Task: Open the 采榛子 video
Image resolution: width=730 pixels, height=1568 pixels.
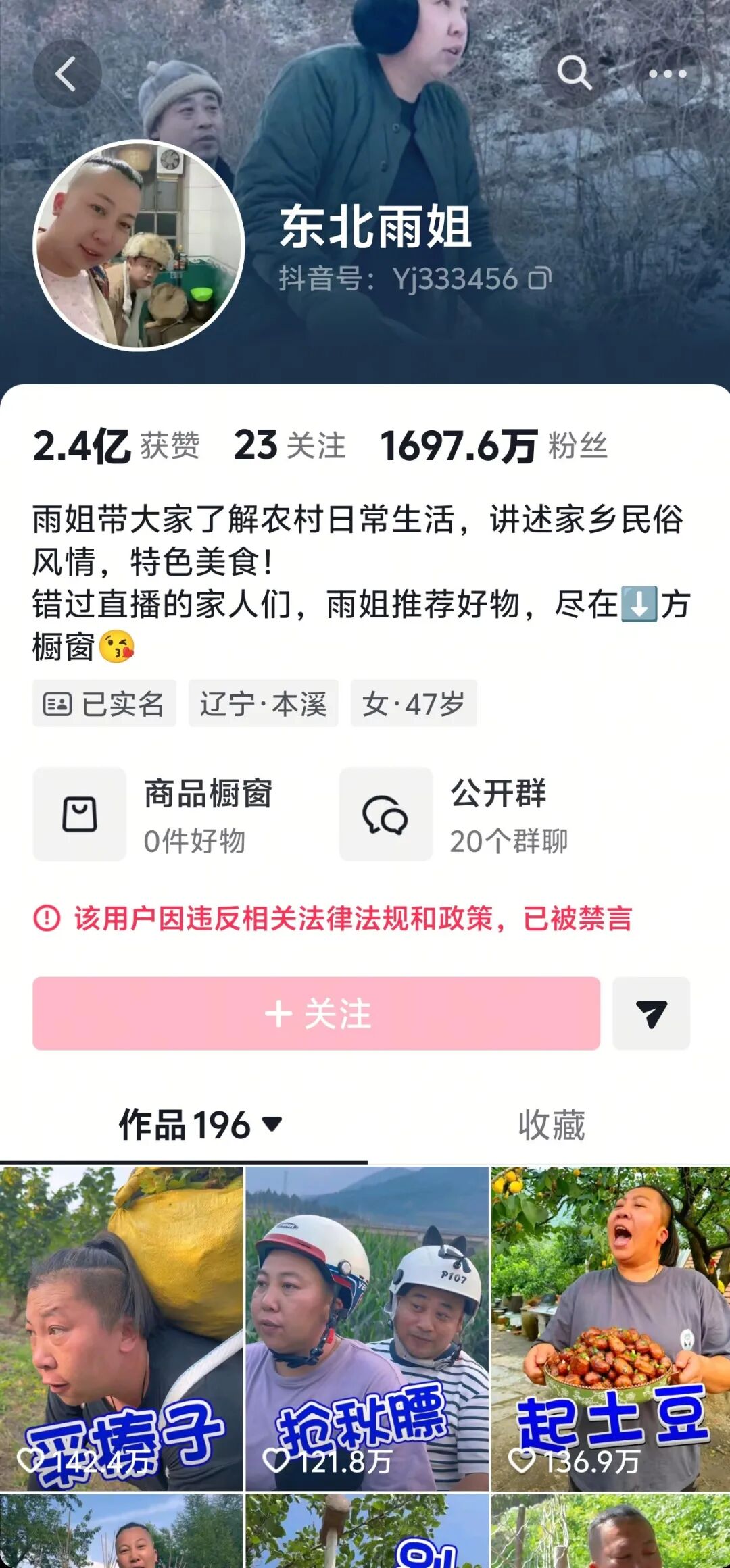Action: (x=122, y=1327)
